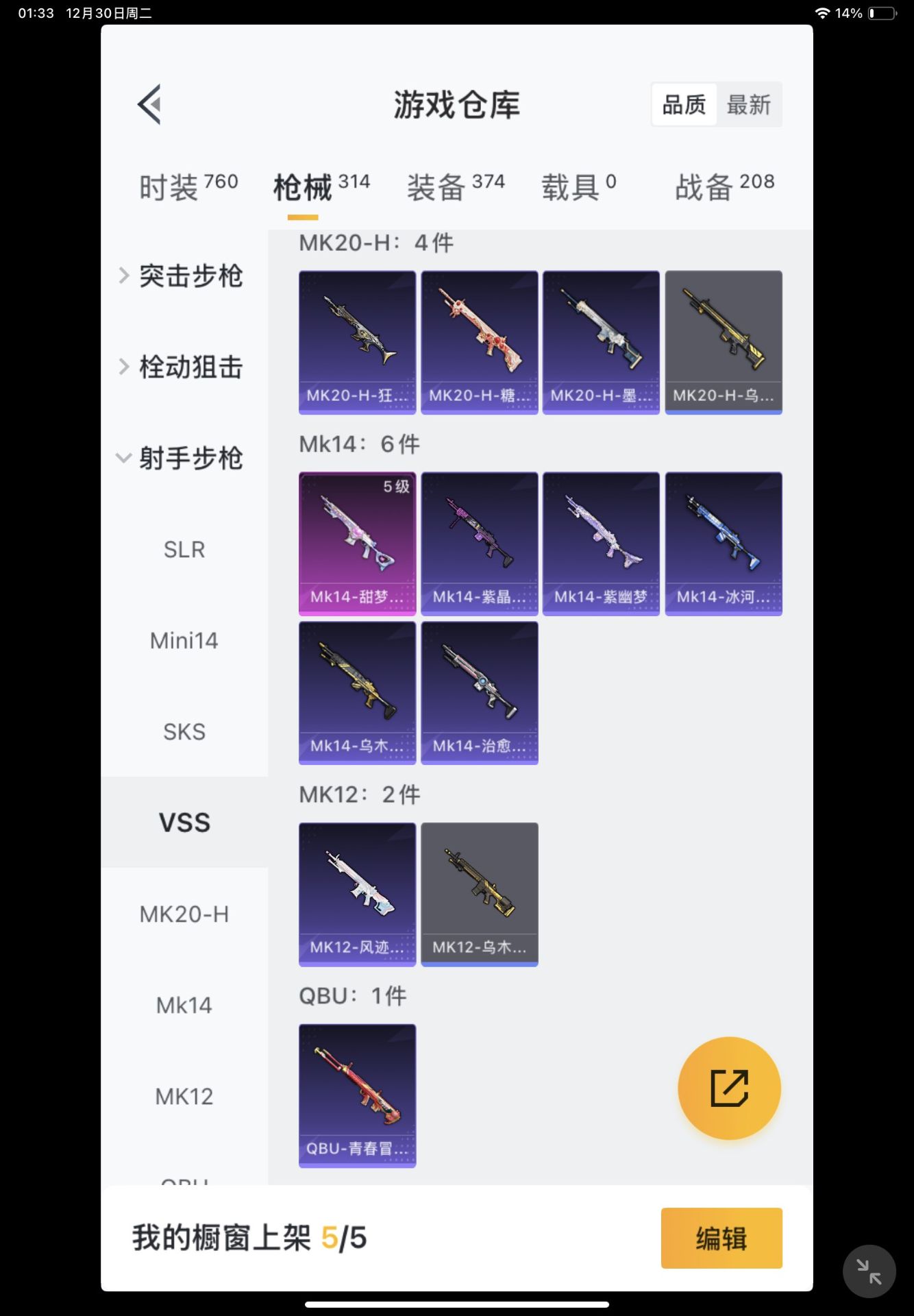The height and width of the screenshot is (1316, 914).
Task: Go back using the arrow icon
Action: [x=149, y=105]
